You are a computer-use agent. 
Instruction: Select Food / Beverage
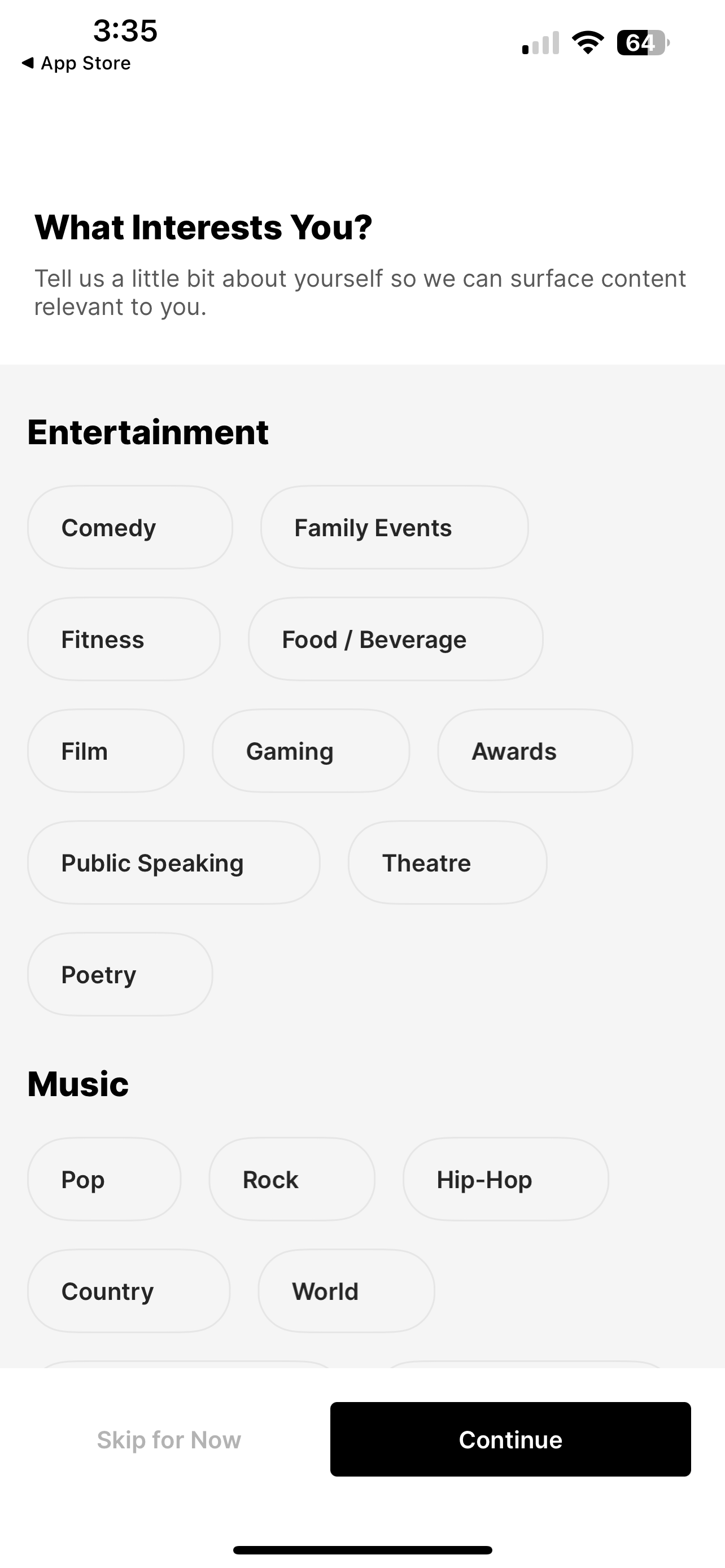coord(395,639)
